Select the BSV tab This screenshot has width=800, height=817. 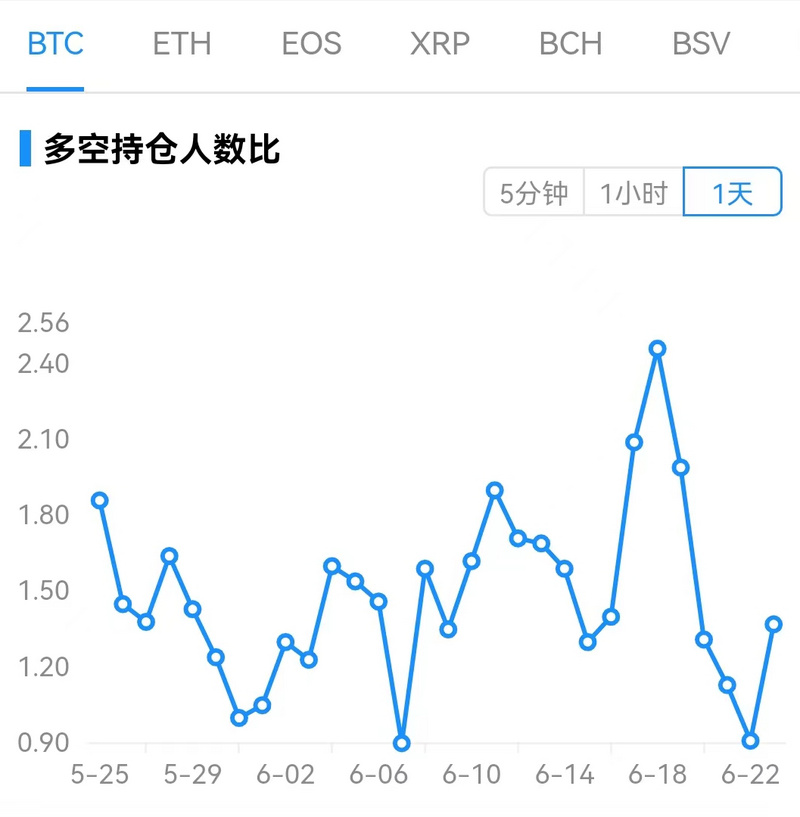(x=700, y=43)
